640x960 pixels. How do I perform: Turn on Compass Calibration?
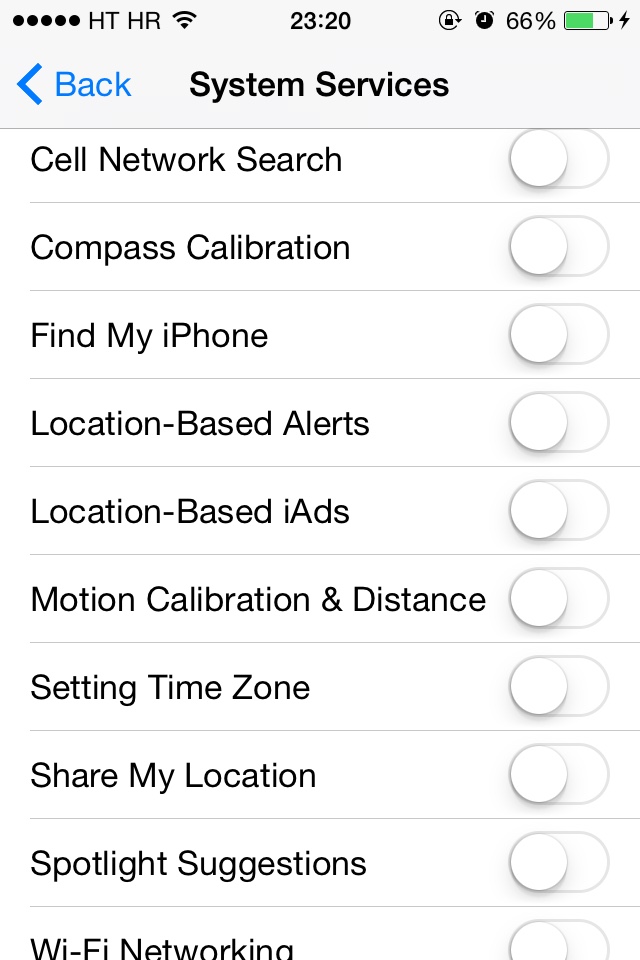pos(559,247)
